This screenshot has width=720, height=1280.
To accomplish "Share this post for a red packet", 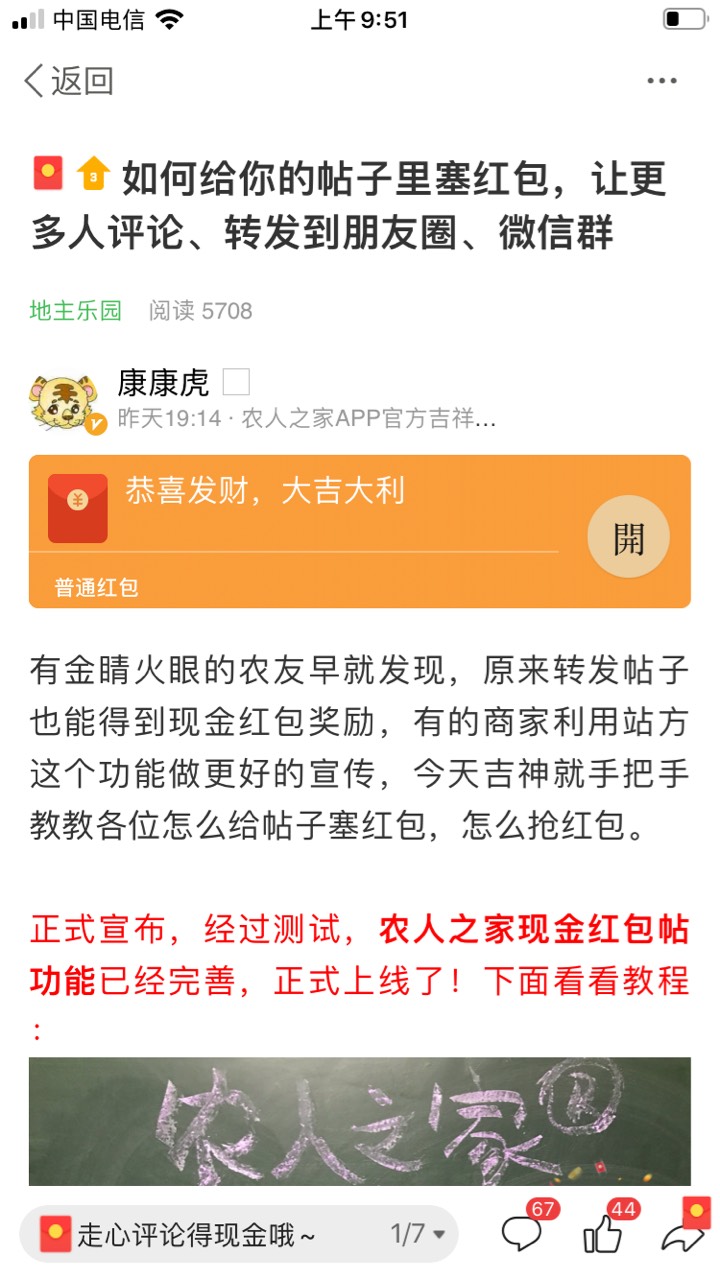I will click(687, 1228).
